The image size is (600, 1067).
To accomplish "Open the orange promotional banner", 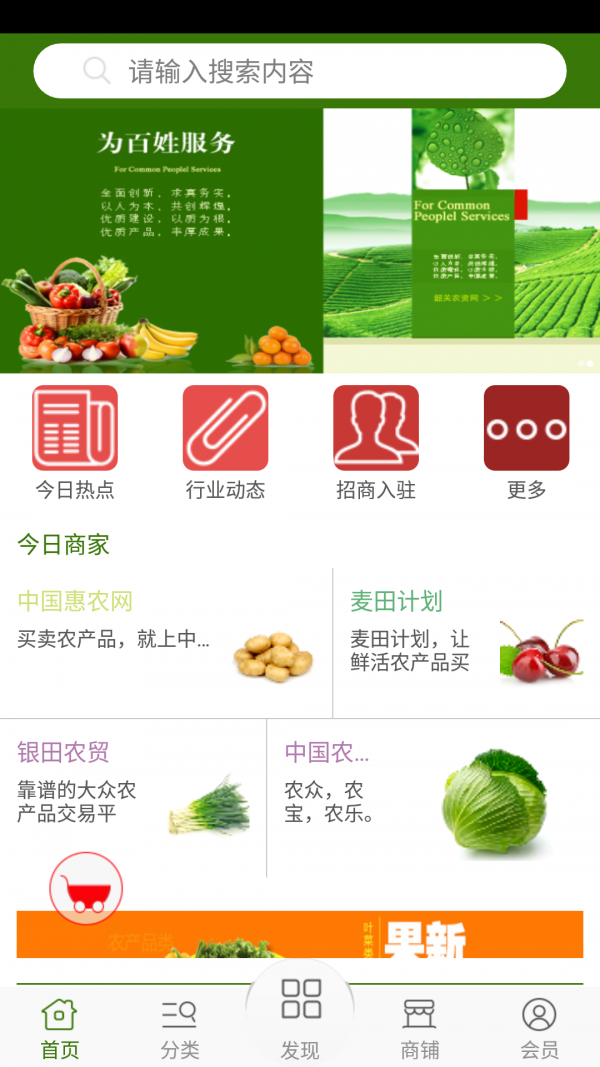I will tap(300, 935).
